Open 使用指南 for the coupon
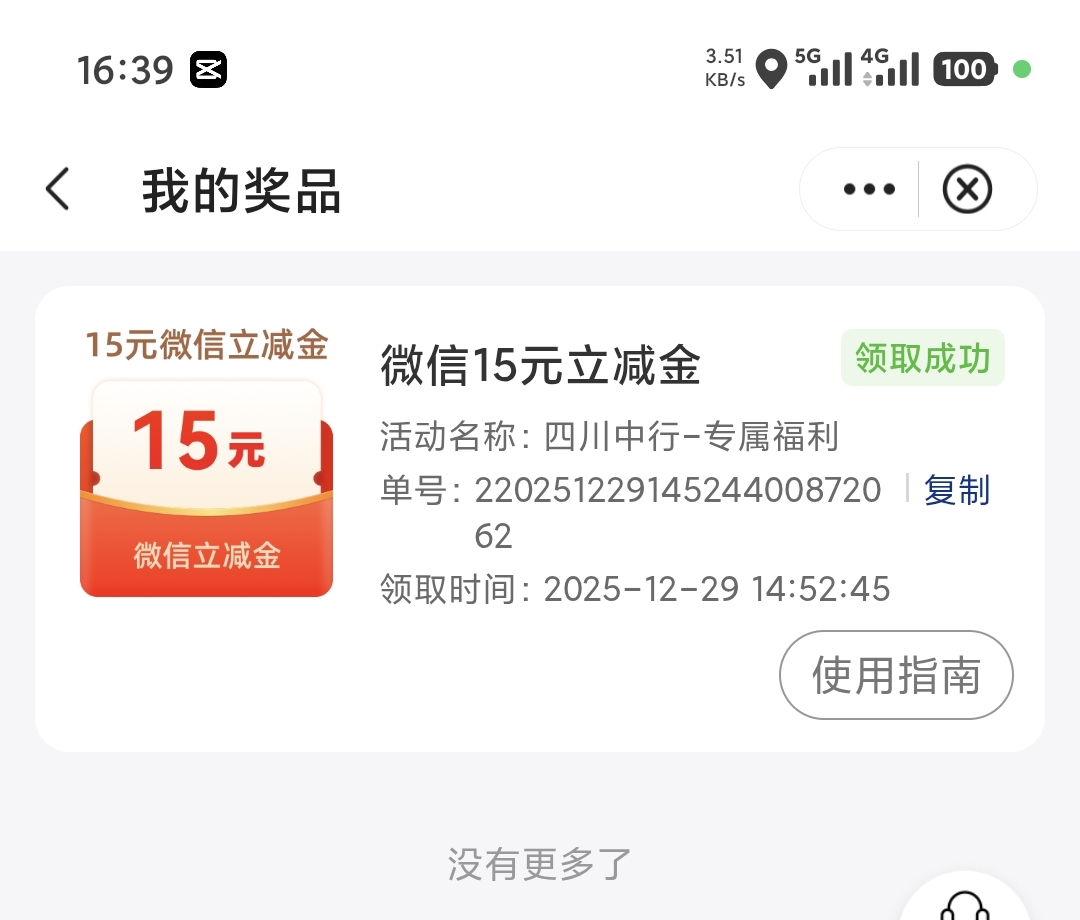Viewport: 1080px width, 920px height. [896, 675]
